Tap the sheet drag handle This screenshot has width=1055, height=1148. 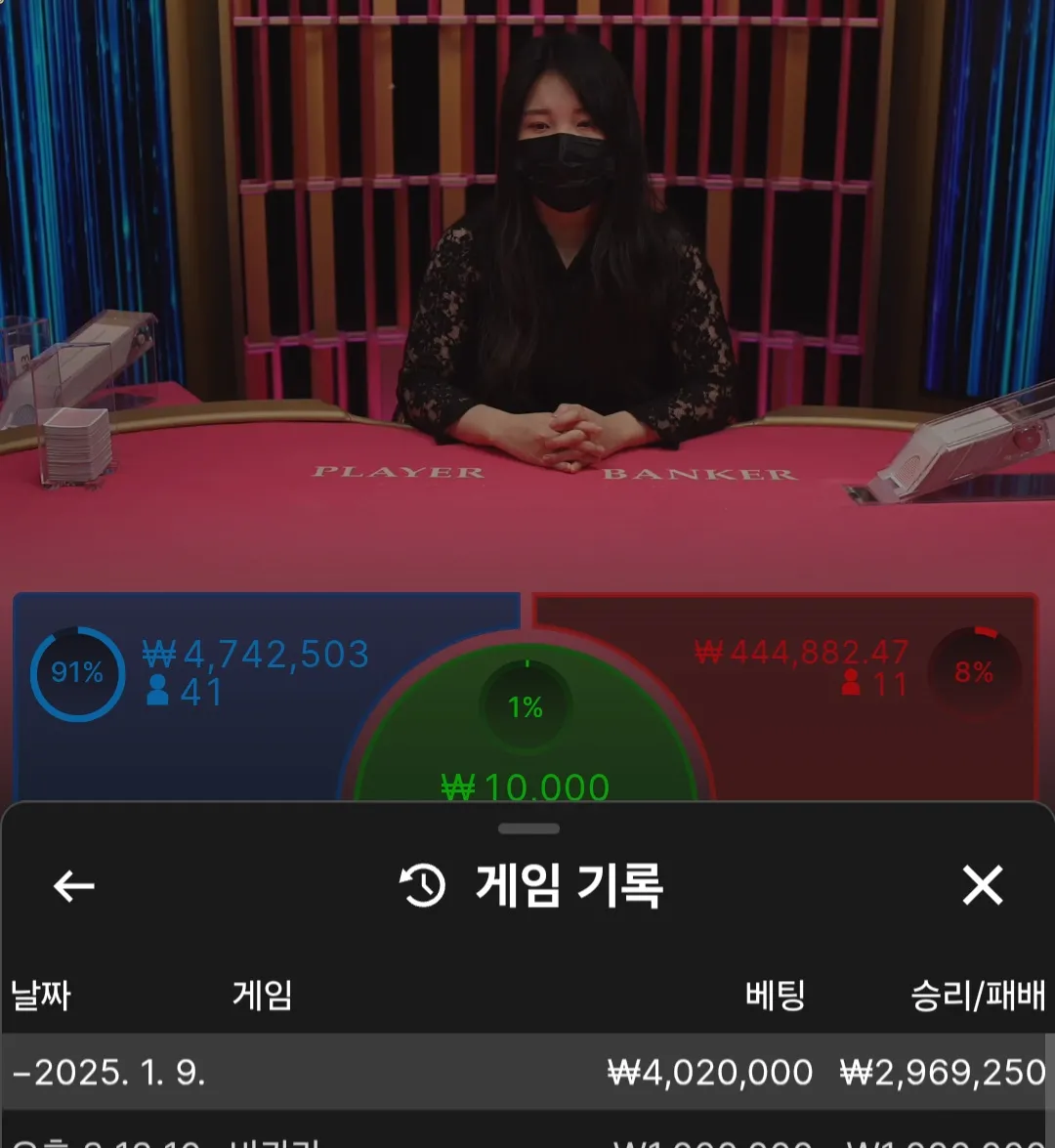pyautogui.click(x=528, y=829)
